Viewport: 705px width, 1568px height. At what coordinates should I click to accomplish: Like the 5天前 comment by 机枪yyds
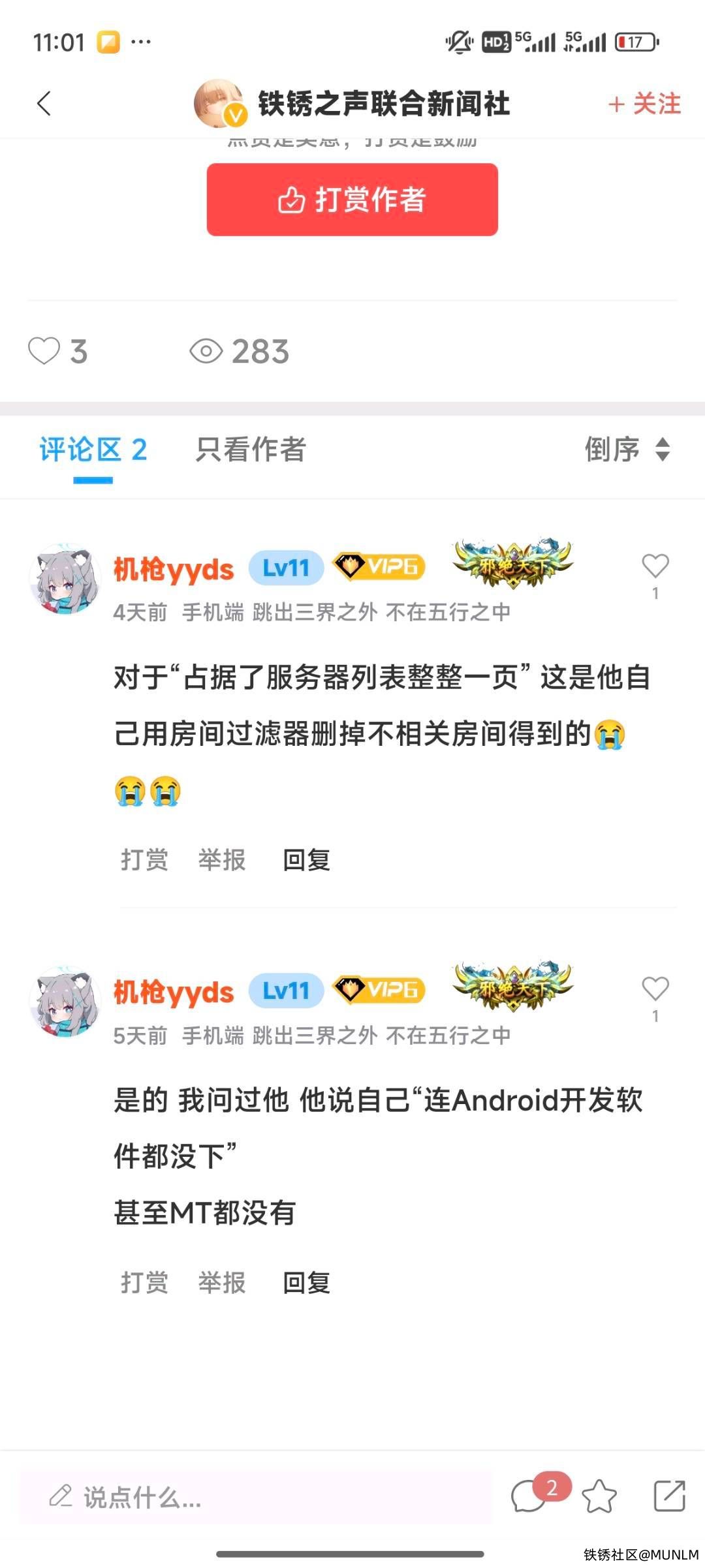pyautogui.click(x=655, y=989)
